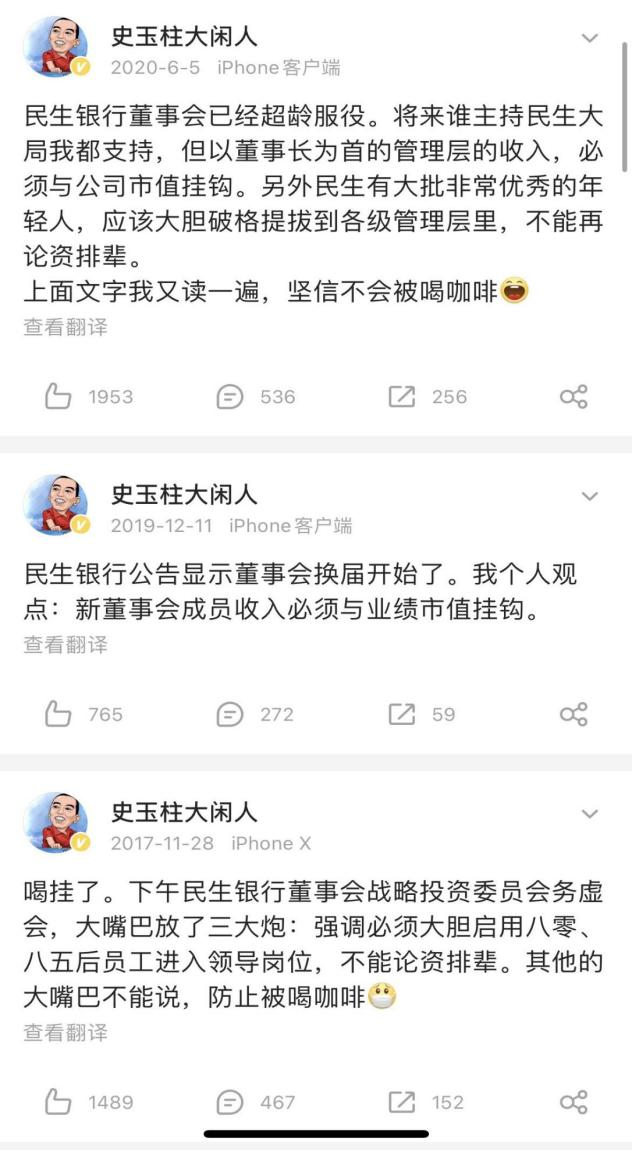Translate the 2019-12-11 post with 查看翻译

tap(66, 645)
